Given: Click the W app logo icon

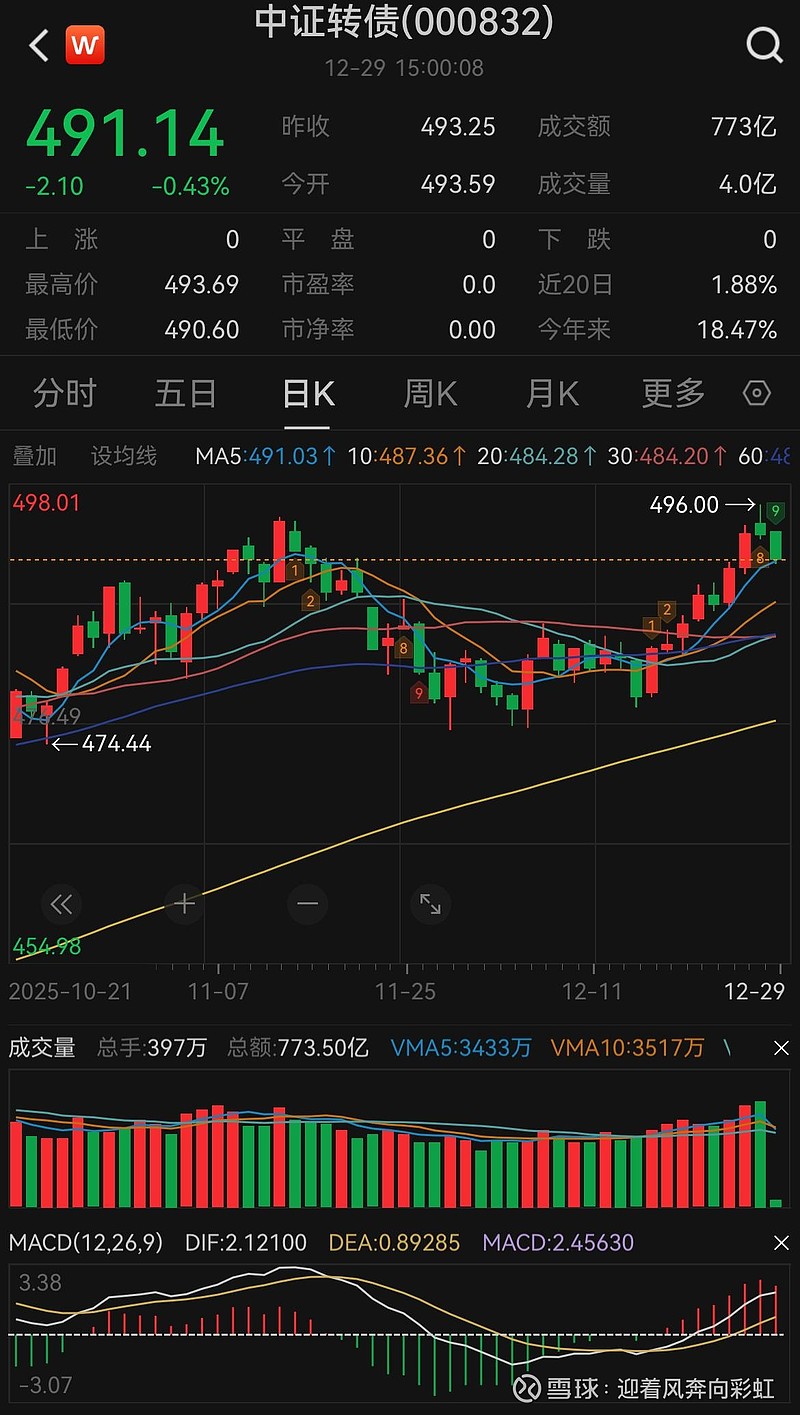Looking at the screenshot, I should click(x=85, y=44).
